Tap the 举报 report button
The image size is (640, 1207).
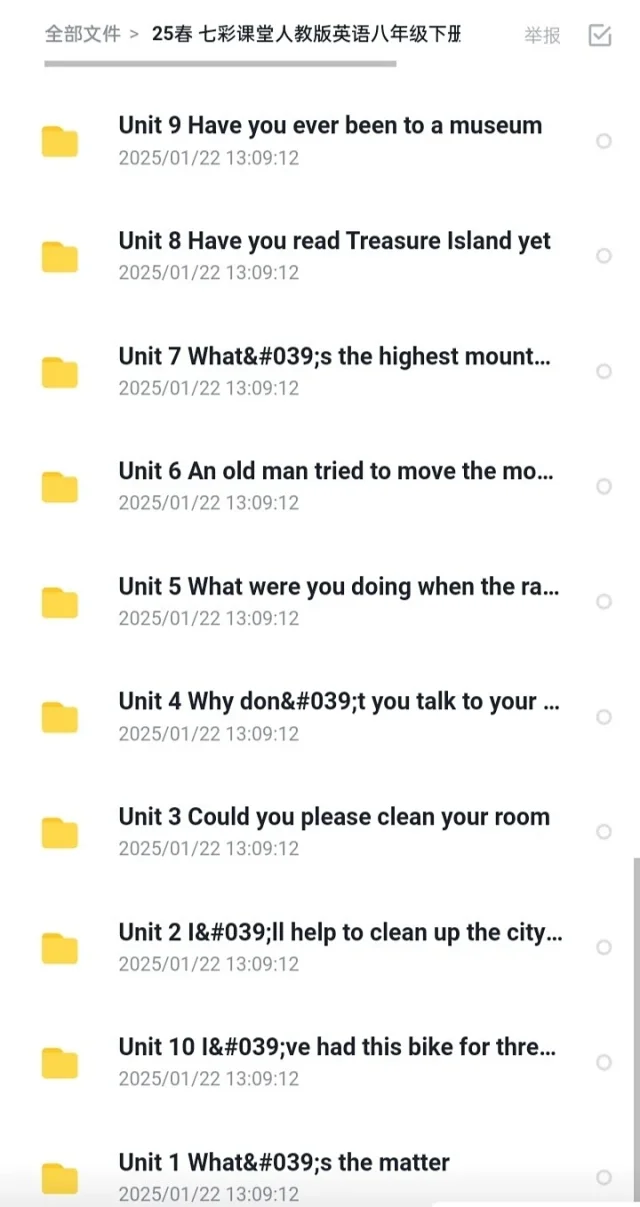(543, 35)
